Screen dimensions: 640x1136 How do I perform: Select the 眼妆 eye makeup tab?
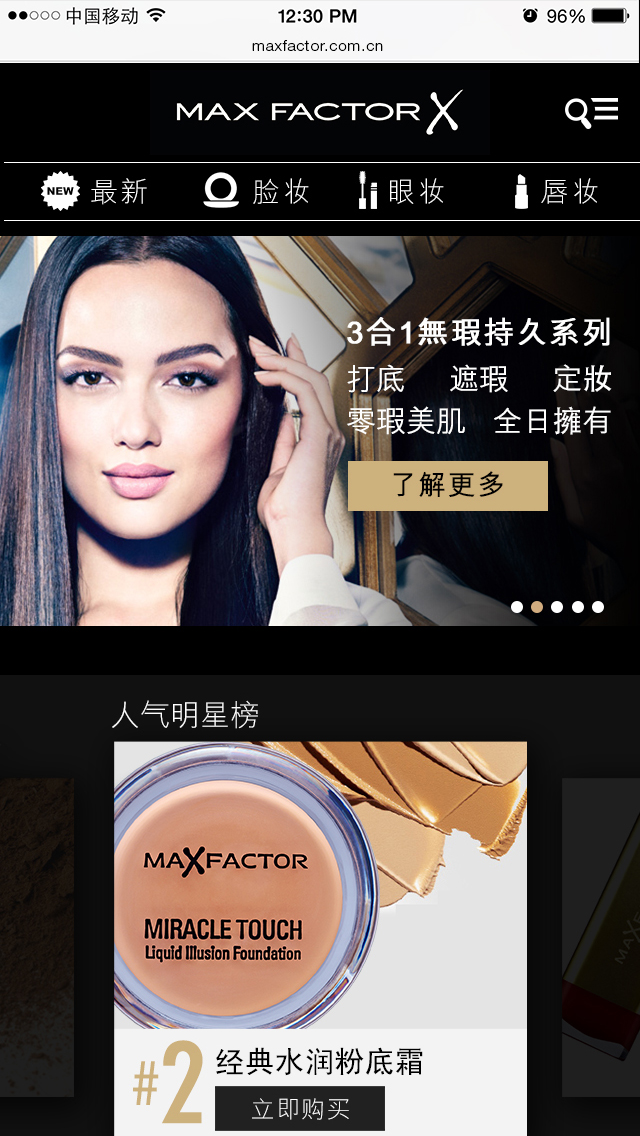[x=401, y=192]
